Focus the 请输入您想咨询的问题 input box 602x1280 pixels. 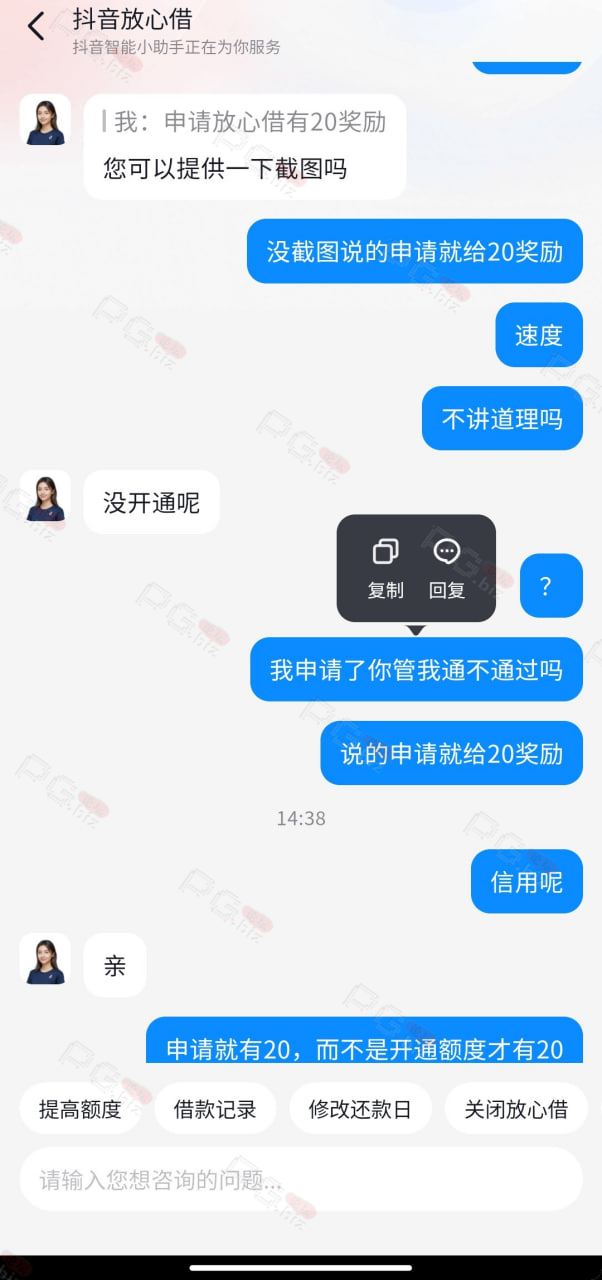[x=301, y=1179]
